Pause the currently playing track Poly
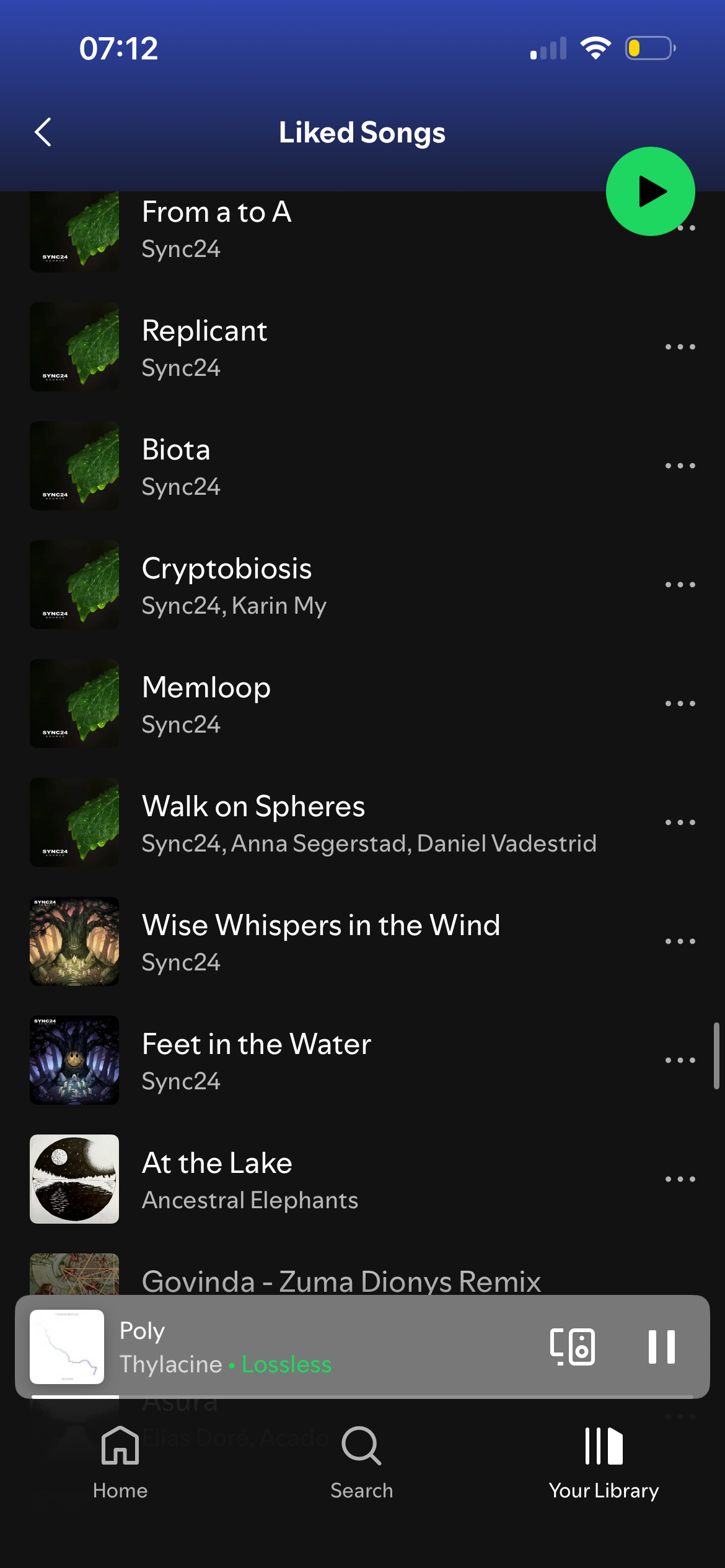The image size is (725, 1568). point(661,1347)
